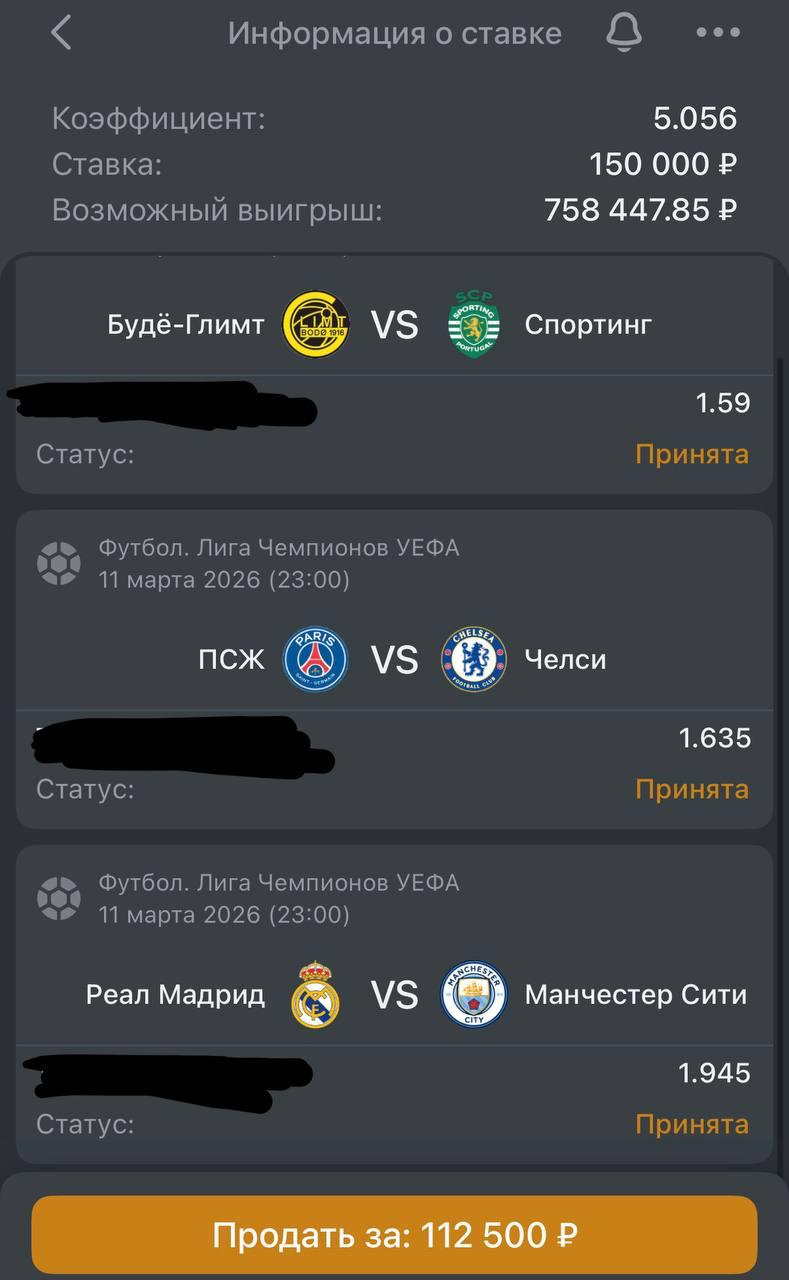
Task: Open the three-dot overflow menu
Action: click(718, 33)
